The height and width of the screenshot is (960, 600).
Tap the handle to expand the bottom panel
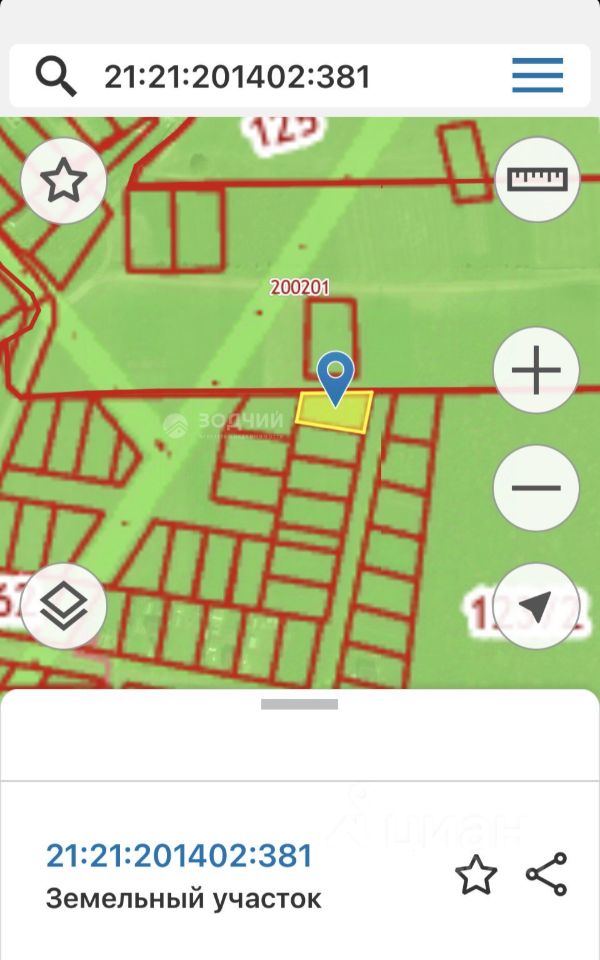click(x=299, y=704)
